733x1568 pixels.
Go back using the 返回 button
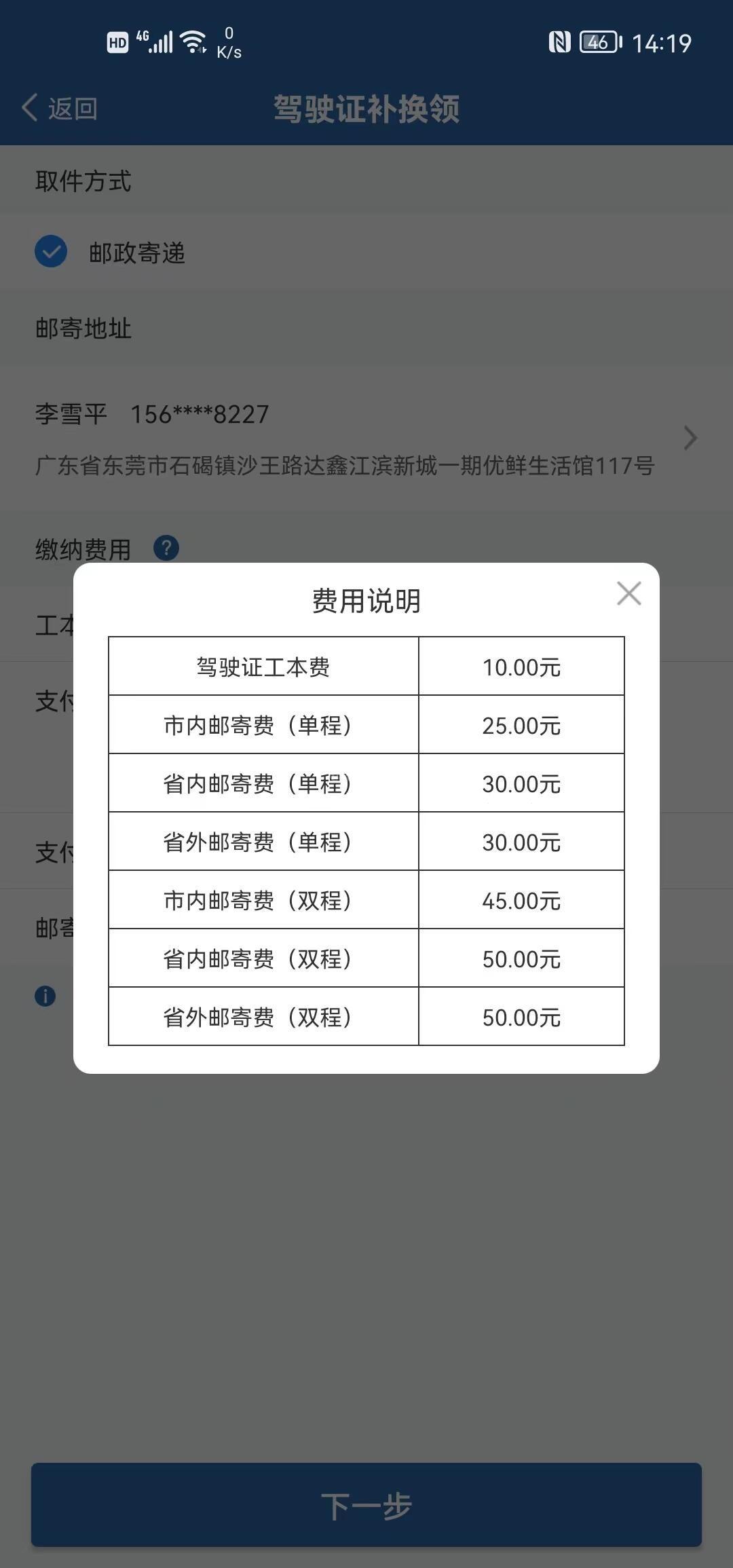point(60,108)
